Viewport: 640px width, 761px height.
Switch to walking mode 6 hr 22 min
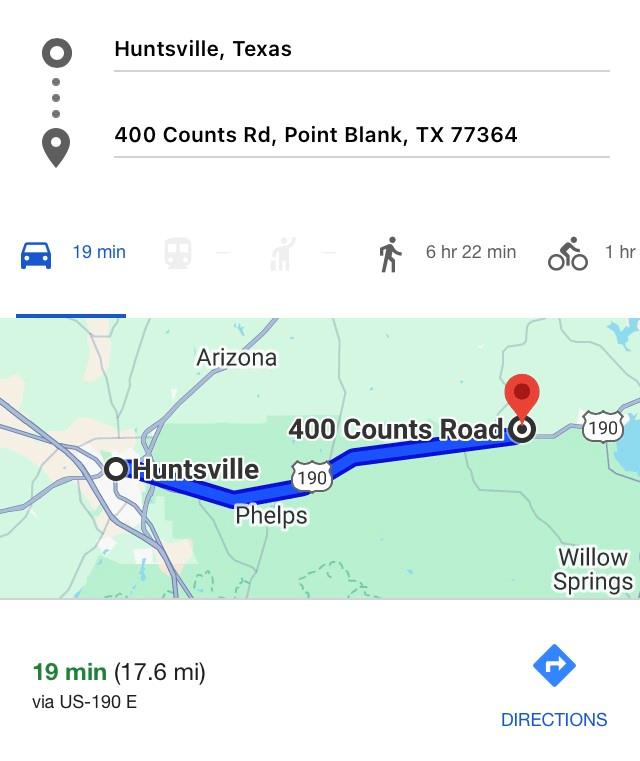(x=448, y=253)
